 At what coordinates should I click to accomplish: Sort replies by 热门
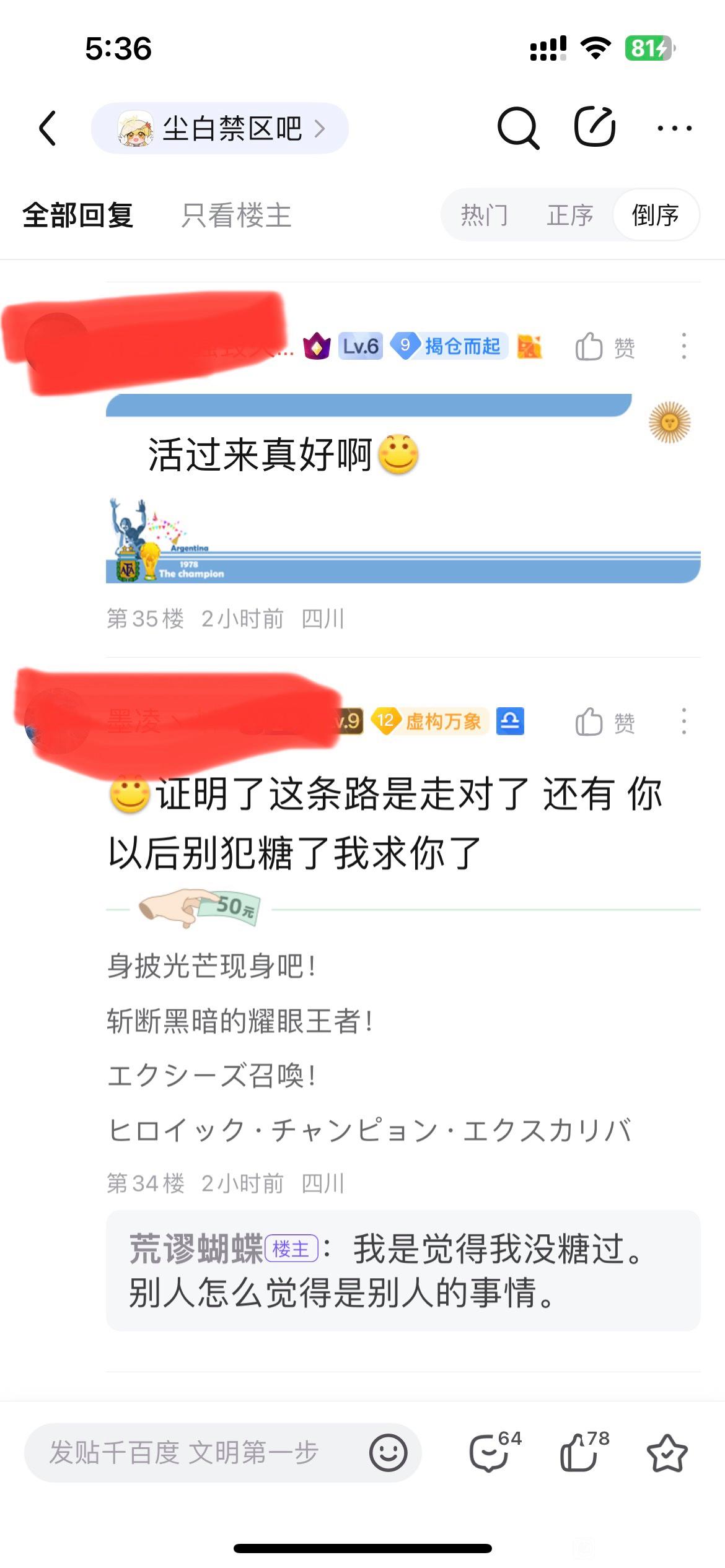[485, 216]
